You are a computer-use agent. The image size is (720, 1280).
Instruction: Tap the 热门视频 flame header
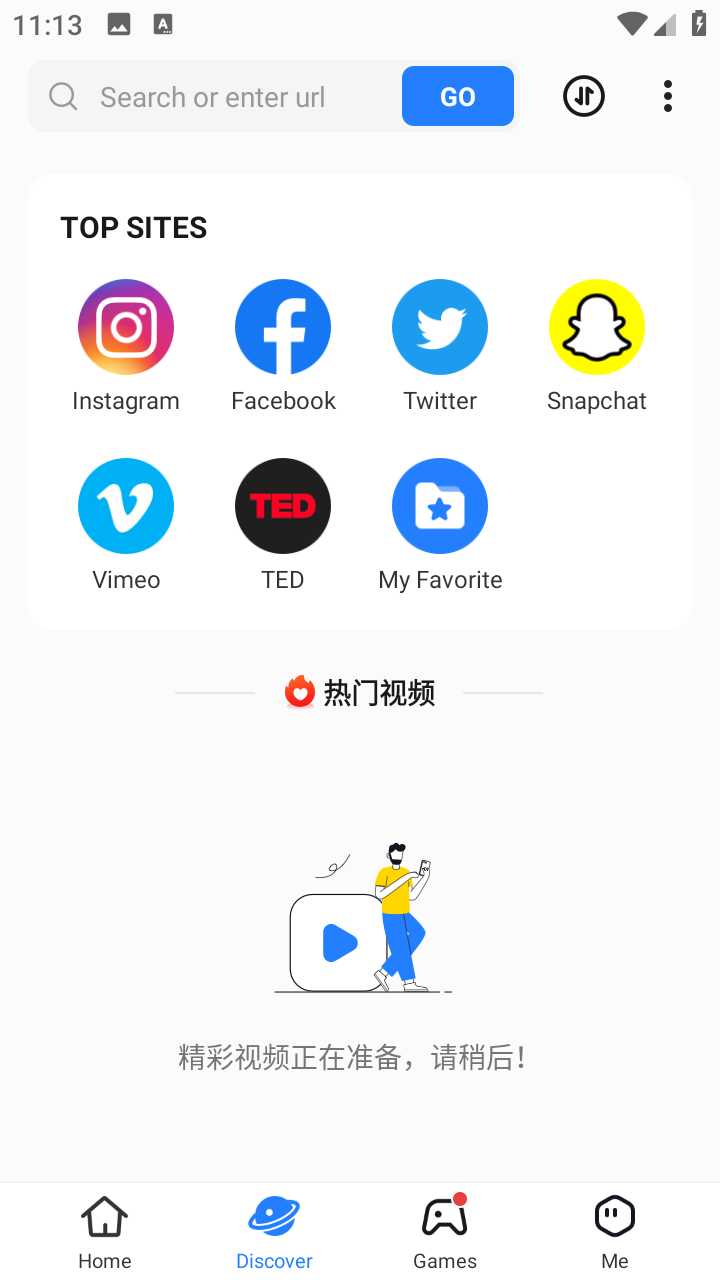point(359,691)
